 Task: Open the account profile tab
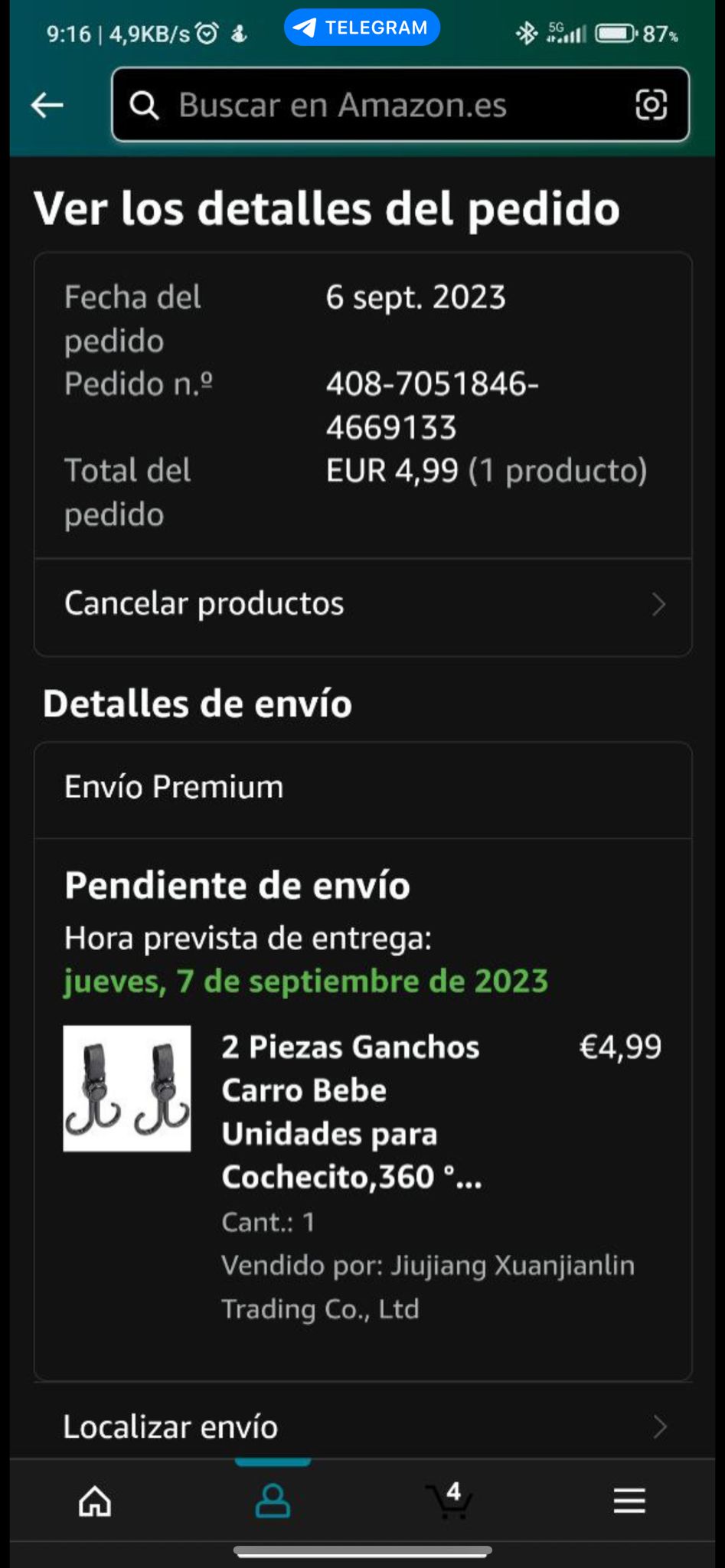point(273,1501)
